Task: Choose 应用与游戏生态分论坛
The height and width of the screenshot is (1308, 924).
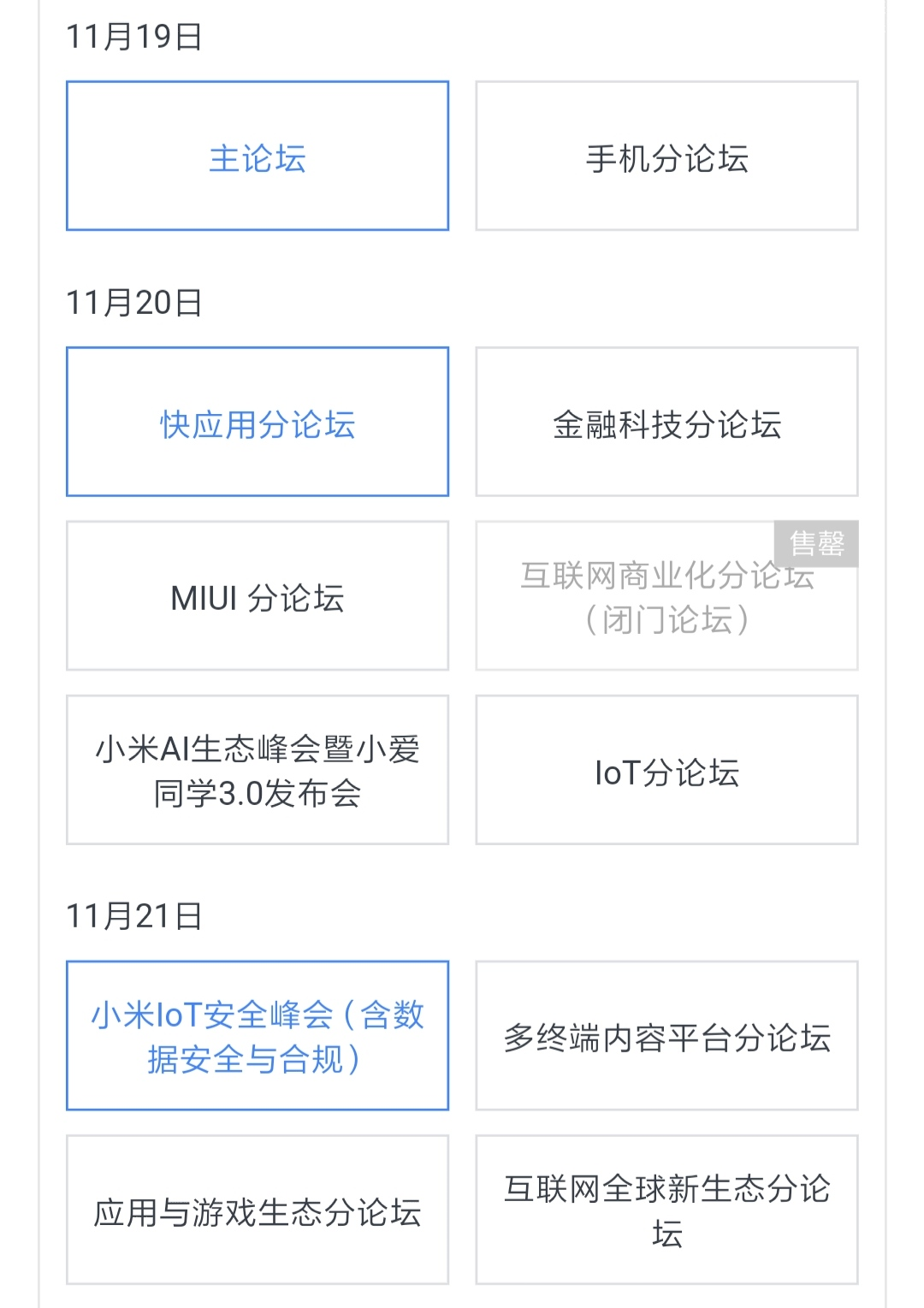Action: [x=258, y=1210]
